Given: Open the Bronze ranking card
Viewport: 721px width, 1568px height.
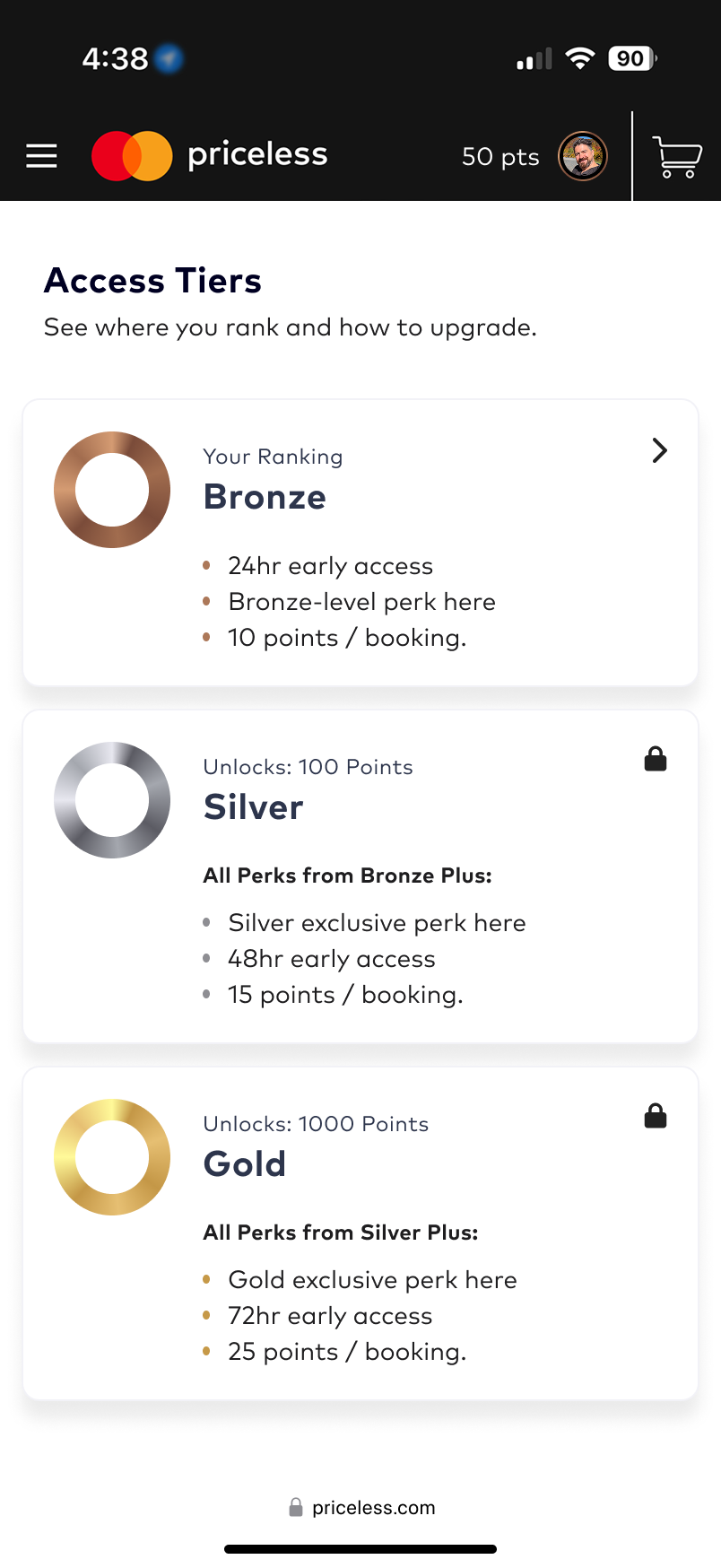Looking at the screenshot, I should click(x=359, y=543).
